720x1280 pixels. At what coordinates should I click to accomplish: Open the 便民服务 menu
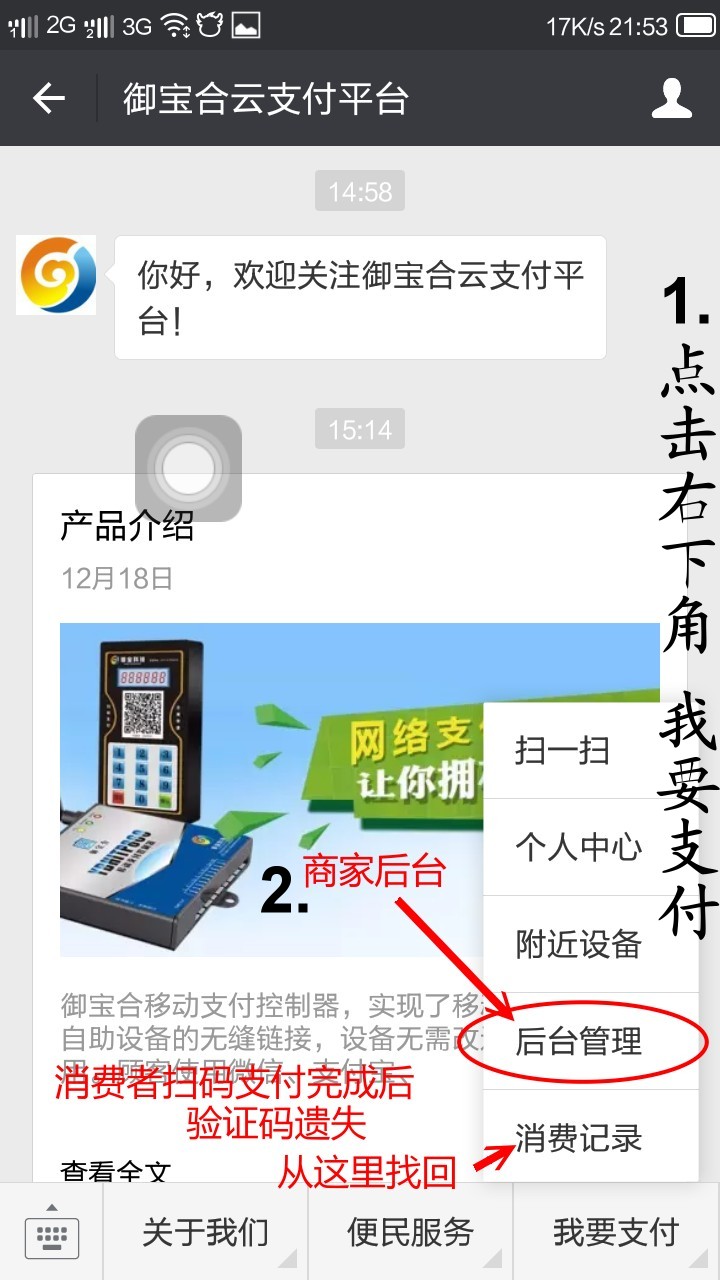411,1233
